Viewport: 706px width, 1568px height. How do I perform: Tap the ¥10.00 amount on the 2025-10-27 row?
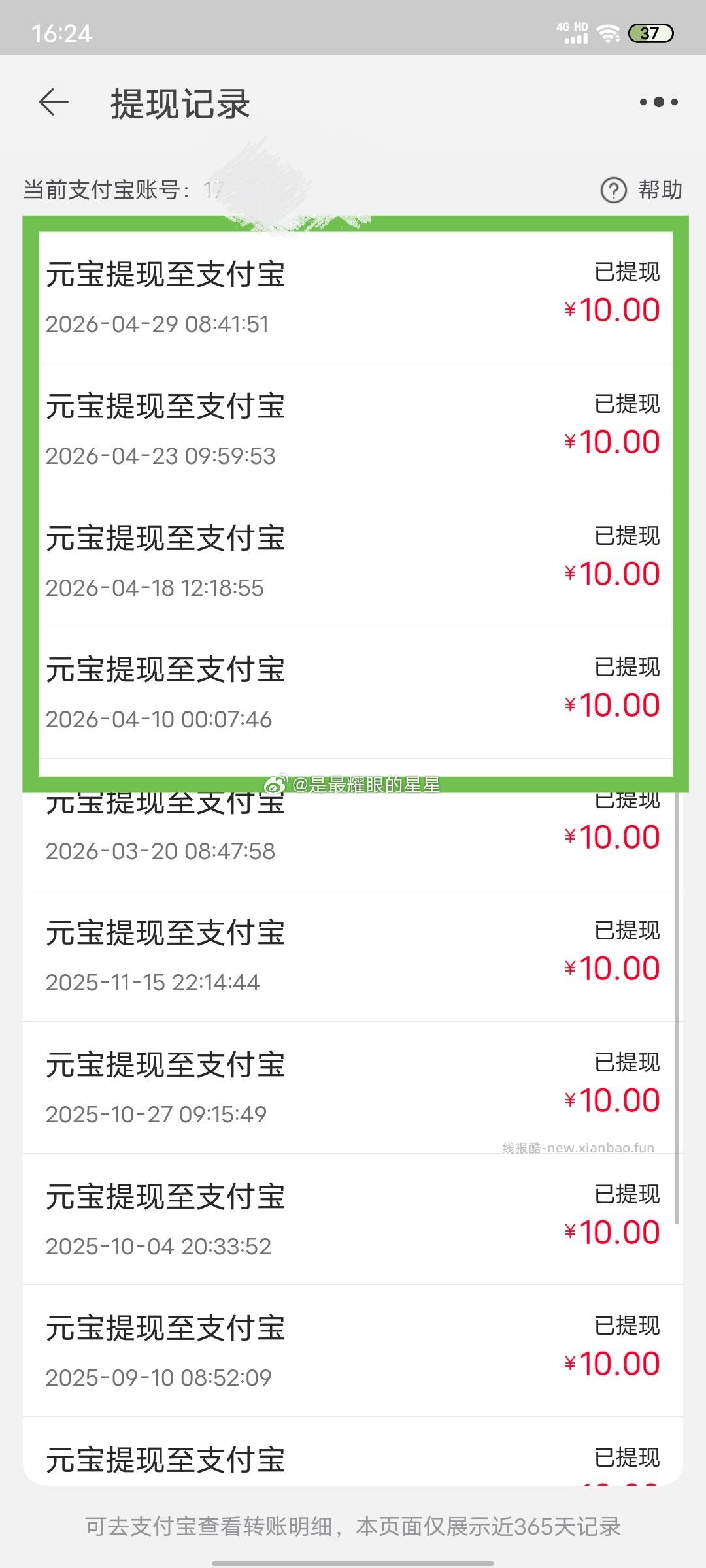click(613, 1100)
